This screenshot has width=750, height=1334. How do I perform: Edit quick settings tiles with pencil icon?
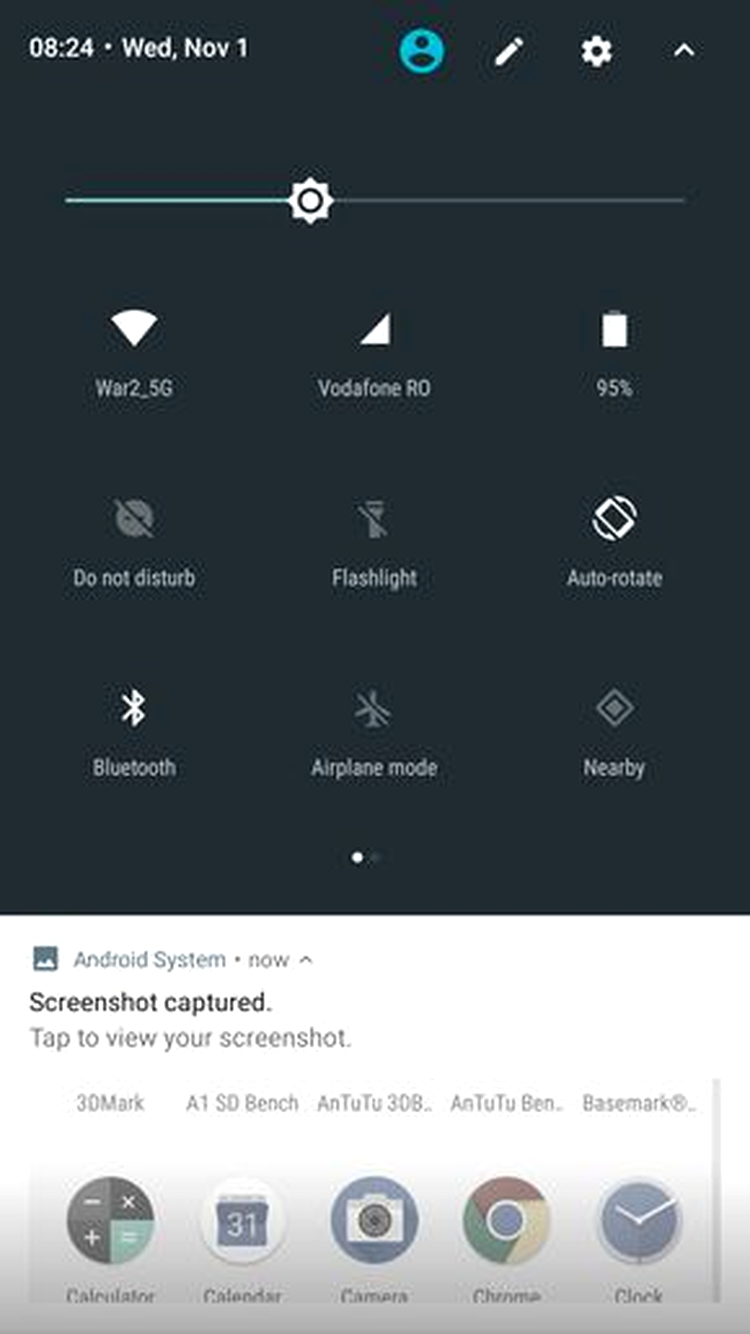point(509,51)
